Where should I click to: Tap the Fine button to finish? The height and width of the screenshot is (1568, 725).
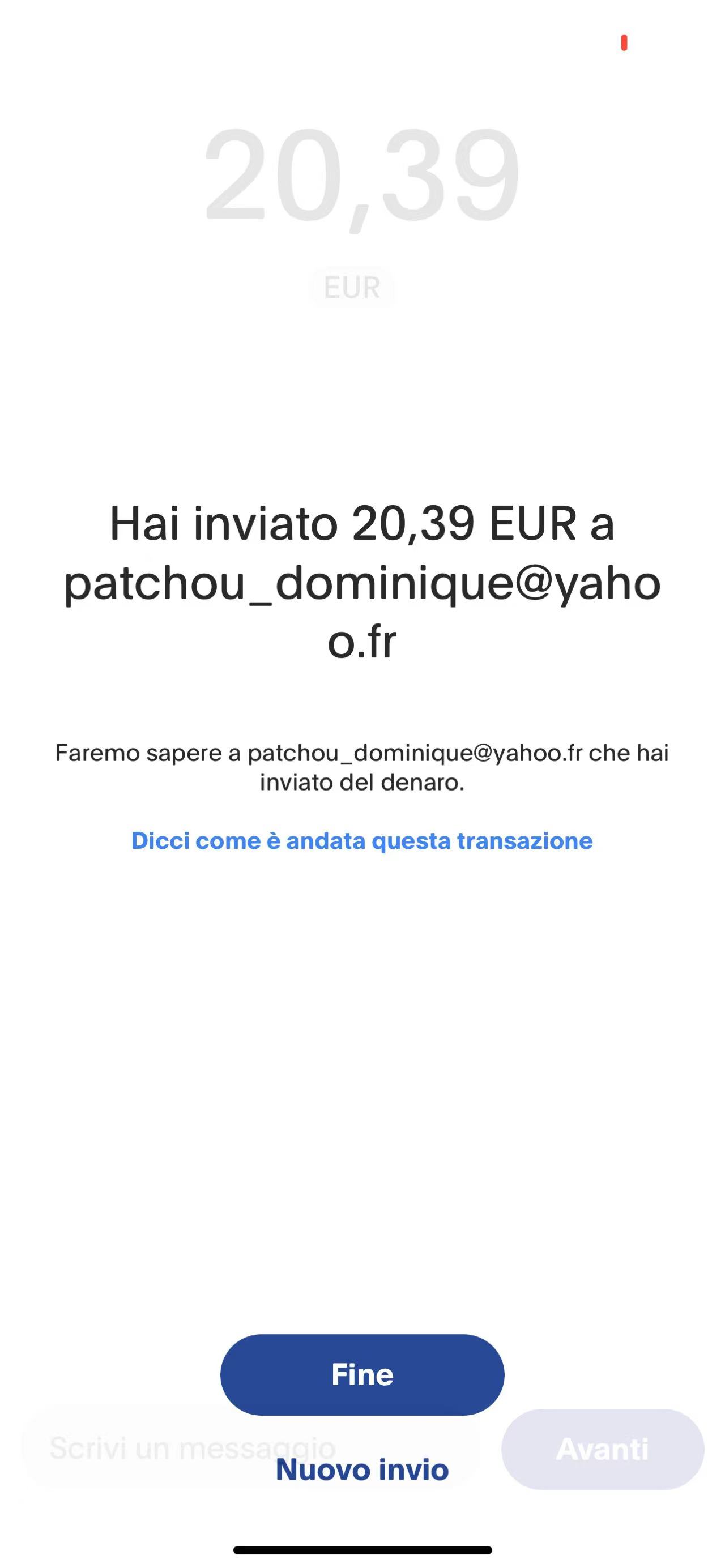362,1374
